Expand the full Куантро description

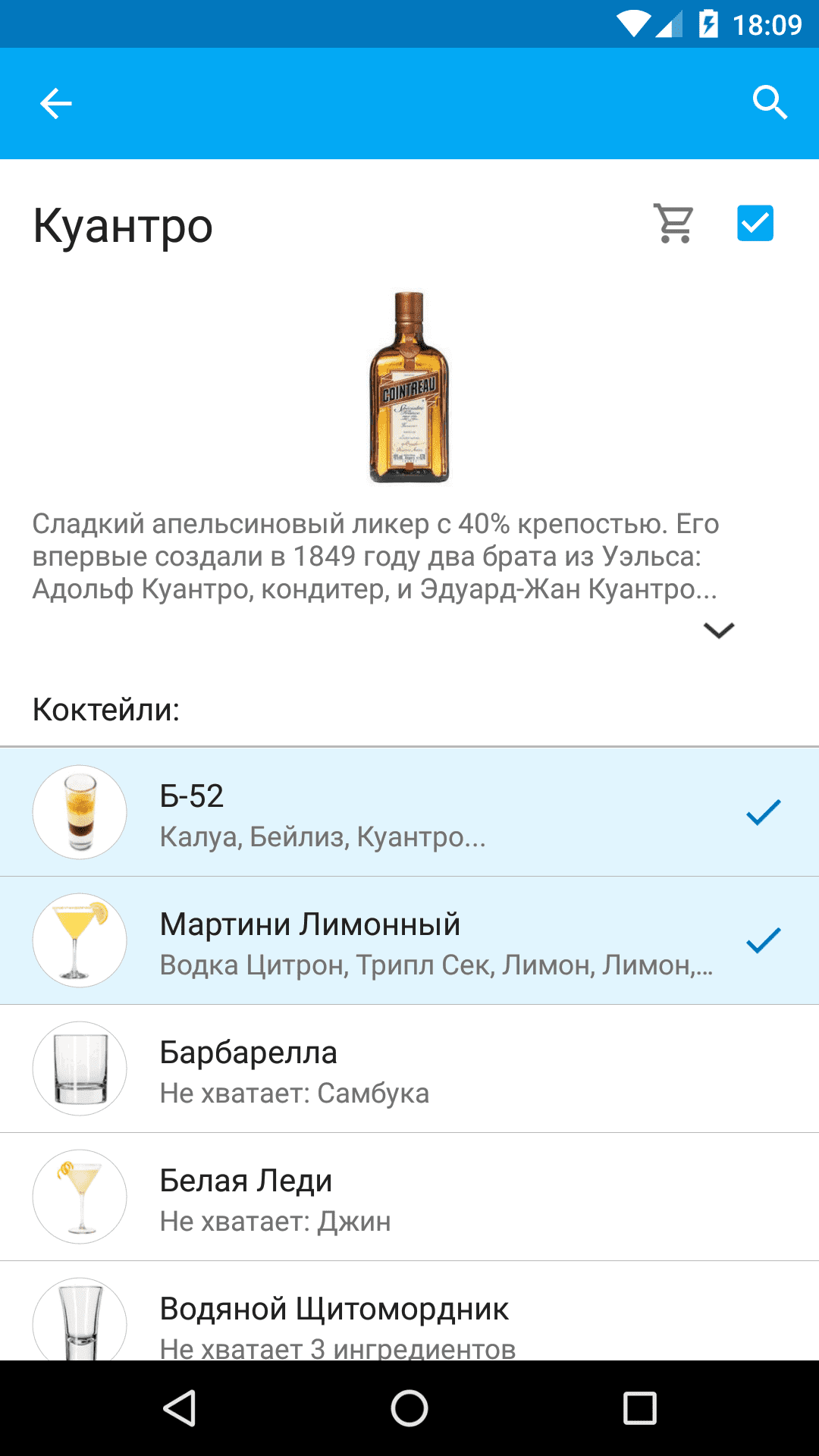[718, 630]
